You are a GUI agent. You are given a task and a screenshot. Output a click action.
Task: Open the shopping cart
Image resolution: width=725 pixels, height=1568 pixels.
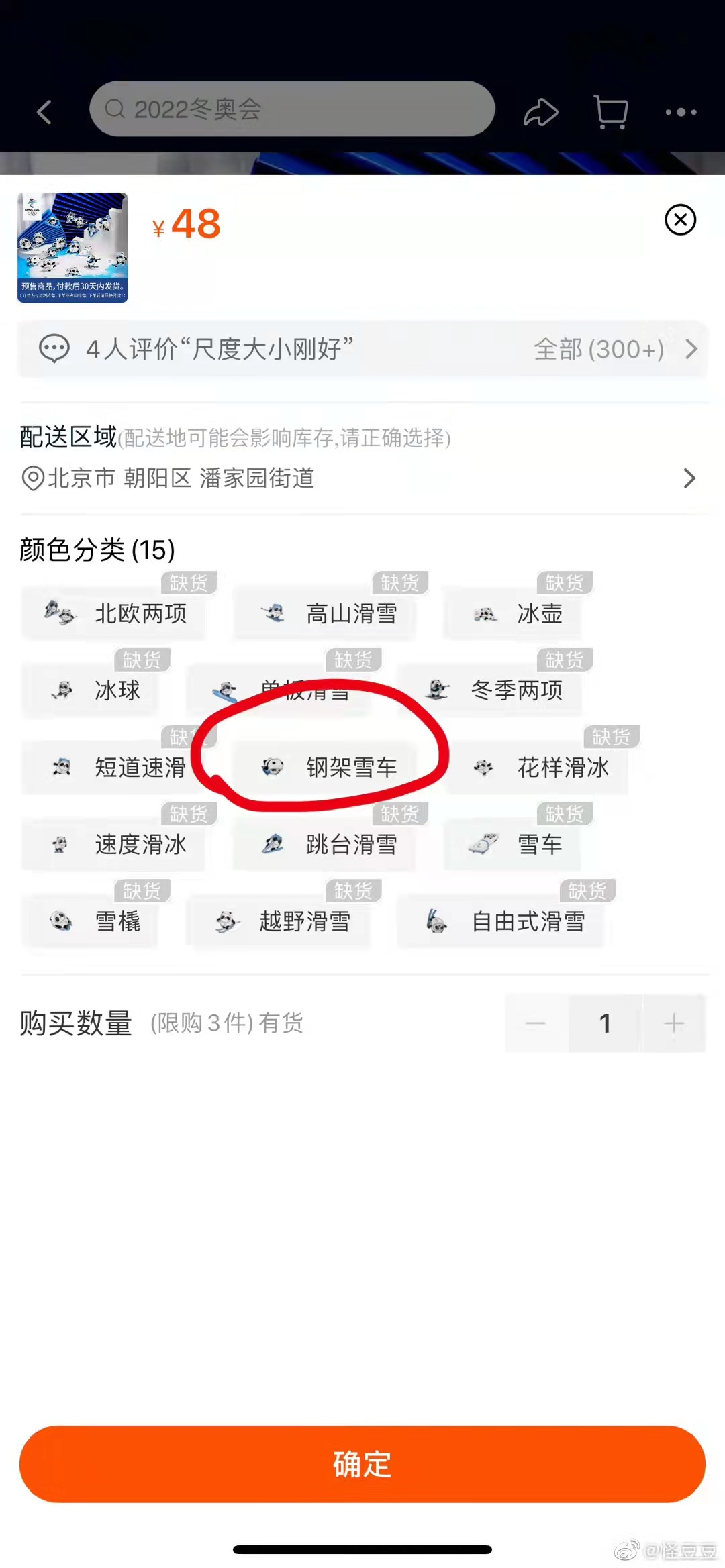611,112
